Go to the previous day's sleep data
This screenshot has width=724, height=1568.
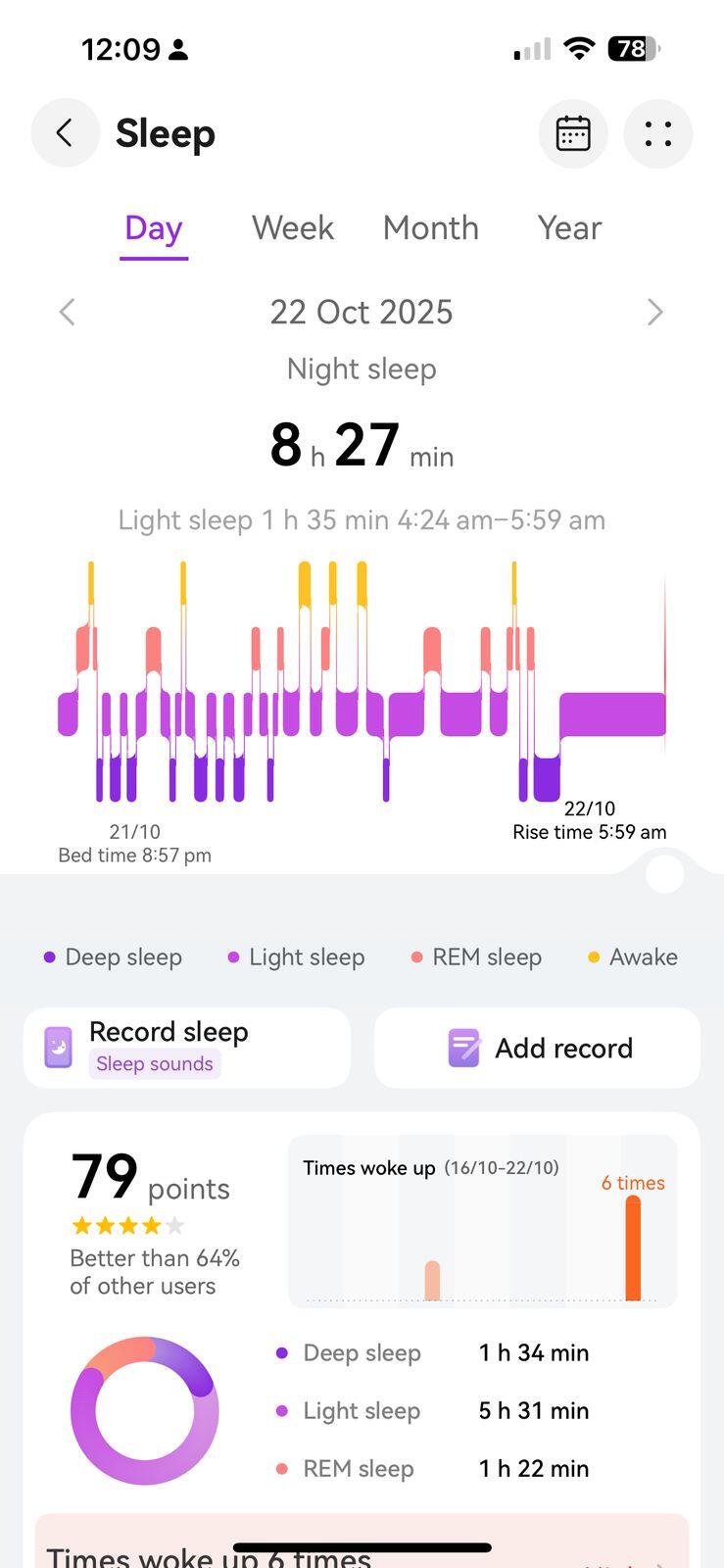click(x=68, y=313)
